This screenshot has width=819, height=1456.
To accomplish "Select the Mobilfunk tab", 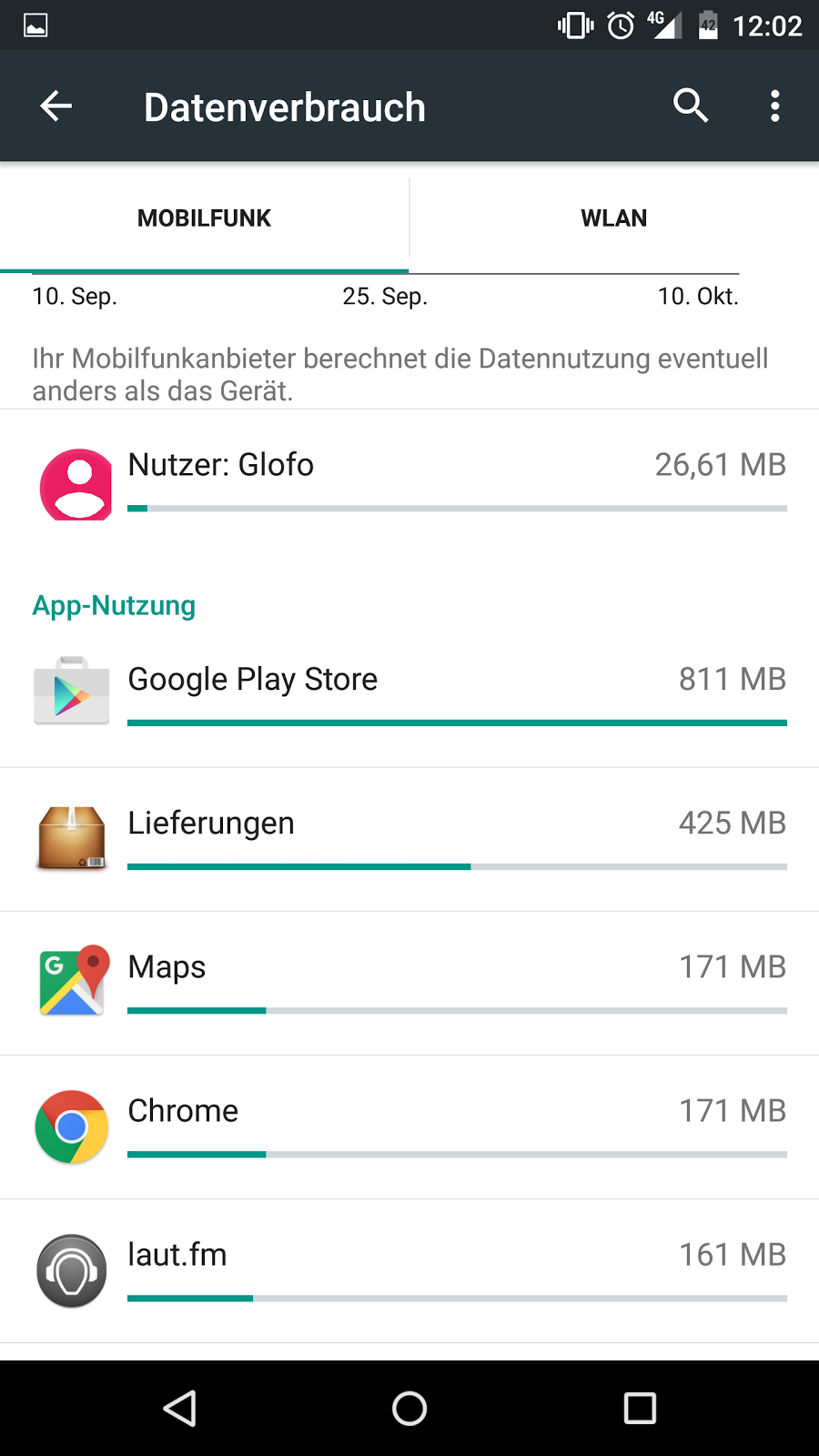I will click(205, 218).
